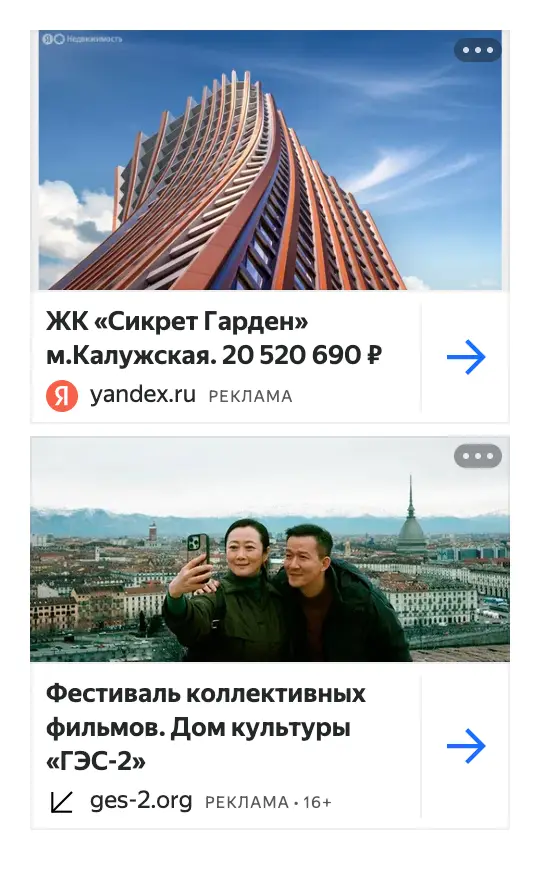
Task: Open options menu on ЖК Сикрет Гарден ad
Action: click(477, 50)
